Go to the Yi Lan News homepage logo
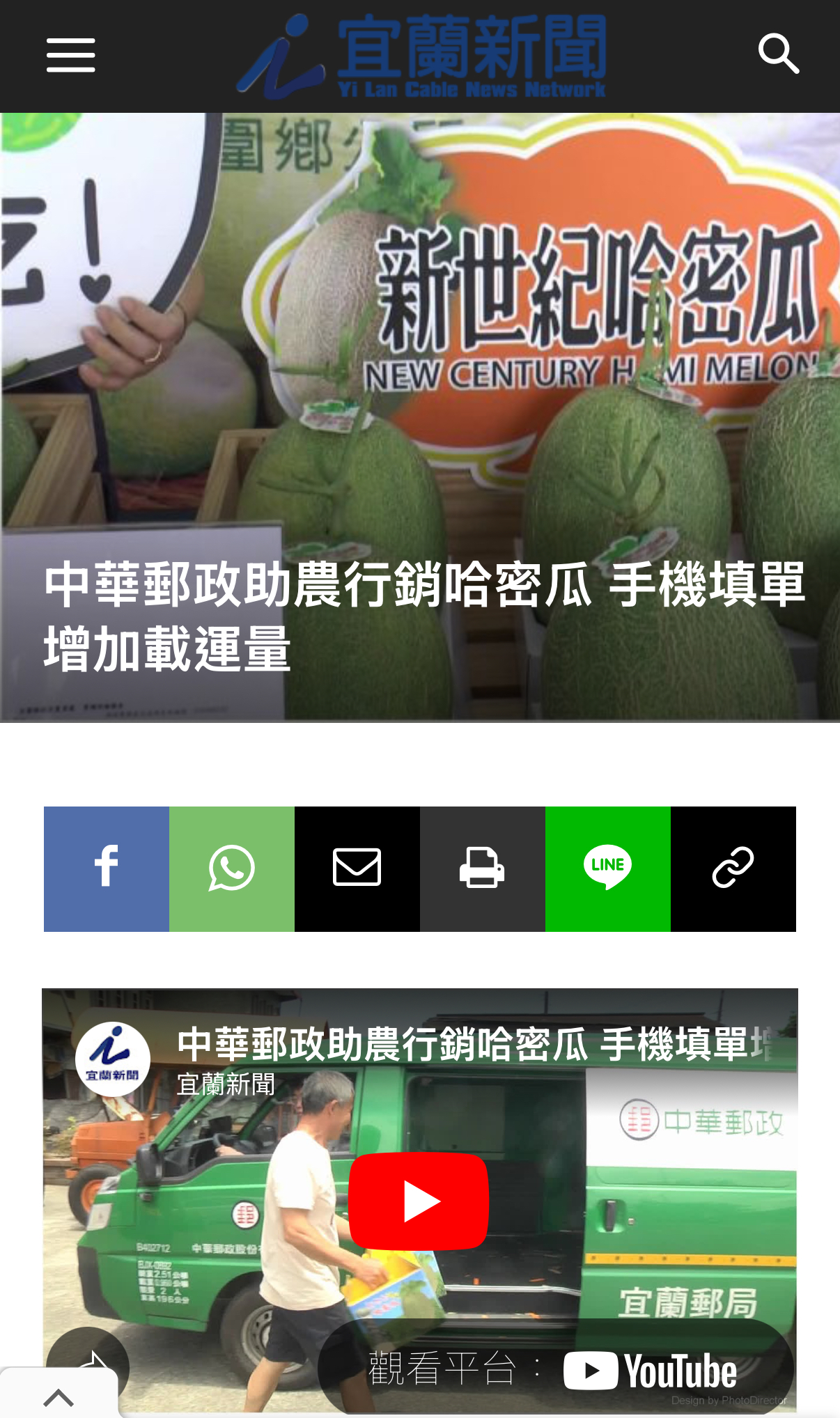Screen dimensions: 840x1418 tap(421, 56)
